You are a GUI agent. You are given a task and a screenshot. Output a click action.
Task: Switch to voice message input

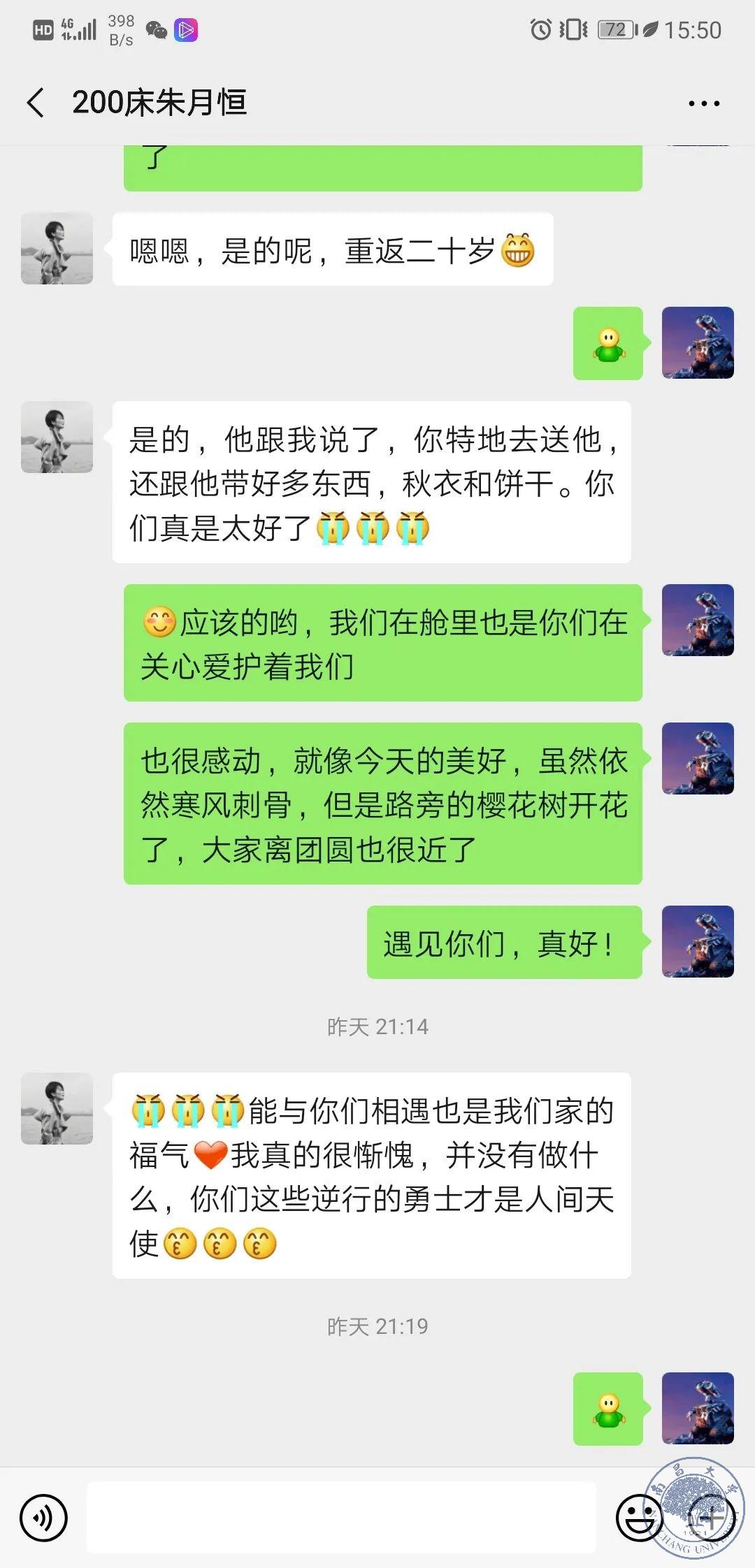coord(43,1518)
